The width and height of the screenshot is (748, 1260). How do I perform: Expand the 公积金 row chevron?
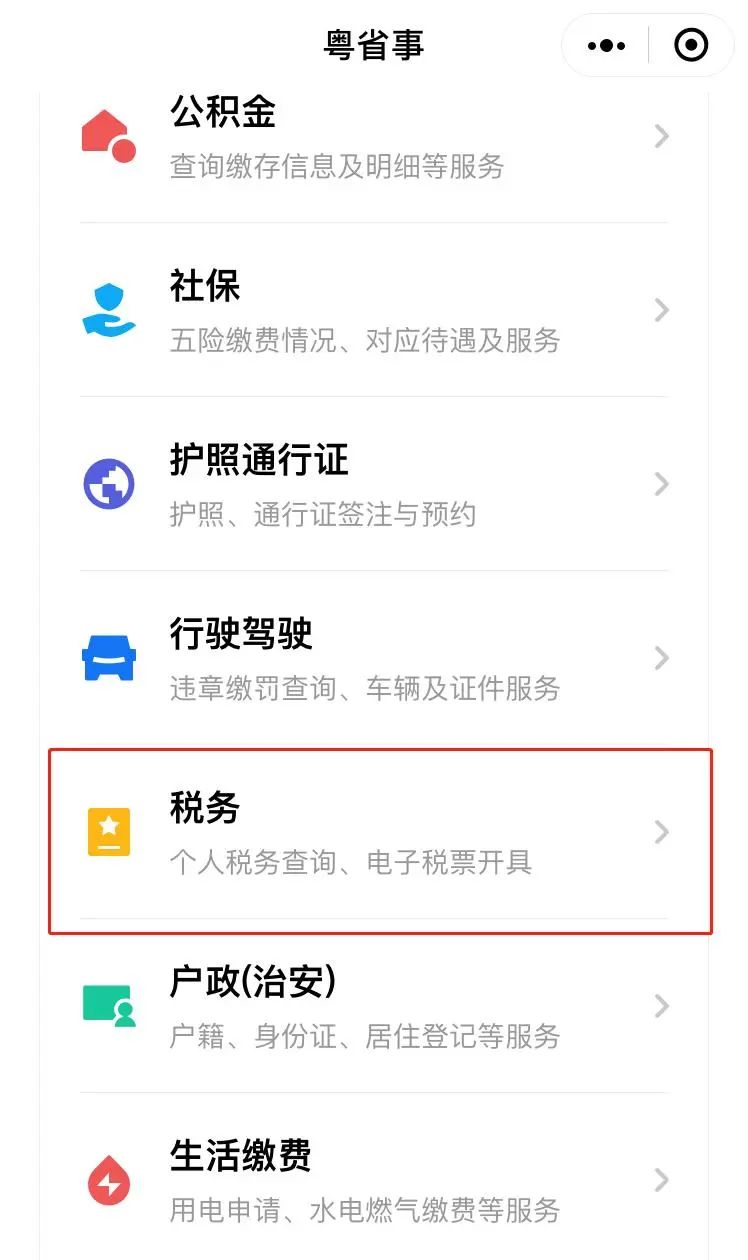[661, 136]
